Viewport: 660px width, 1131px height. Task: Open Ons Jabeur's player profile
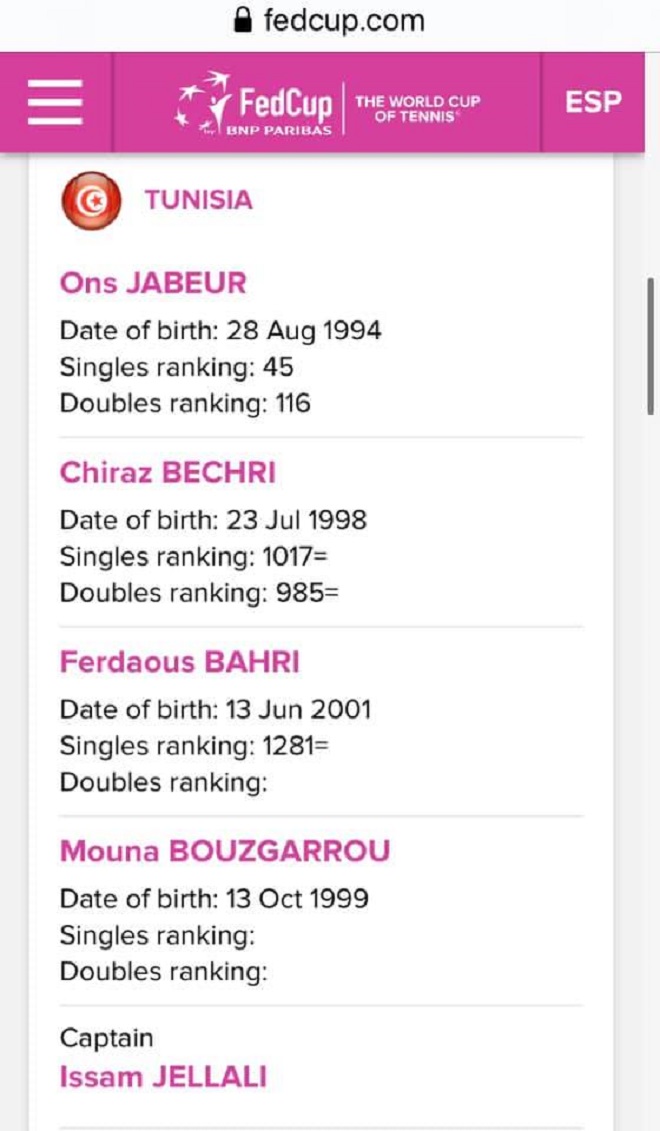(153, 283)
